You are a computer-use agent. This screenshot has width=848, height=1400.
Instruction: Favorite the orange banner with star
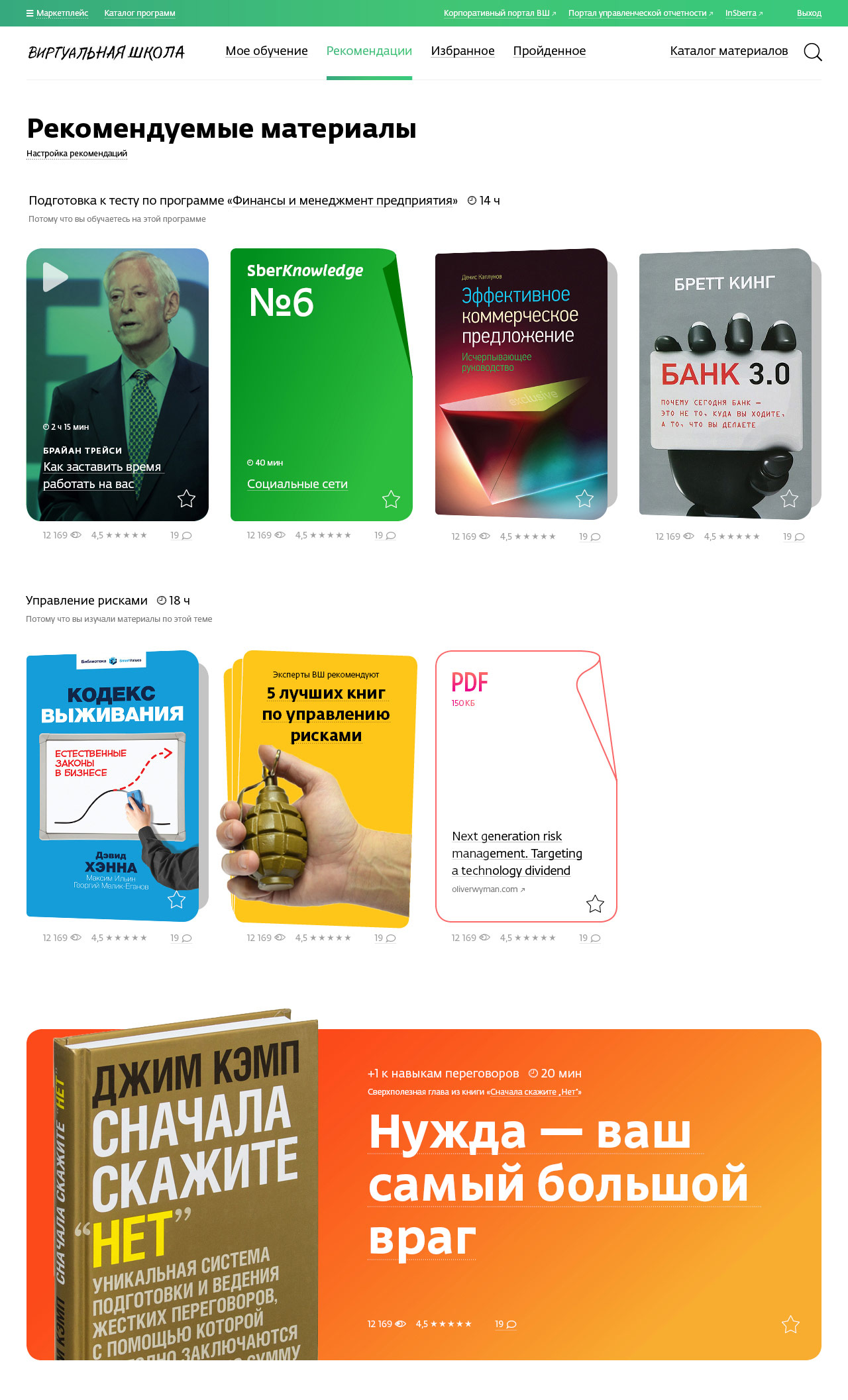790,1324
